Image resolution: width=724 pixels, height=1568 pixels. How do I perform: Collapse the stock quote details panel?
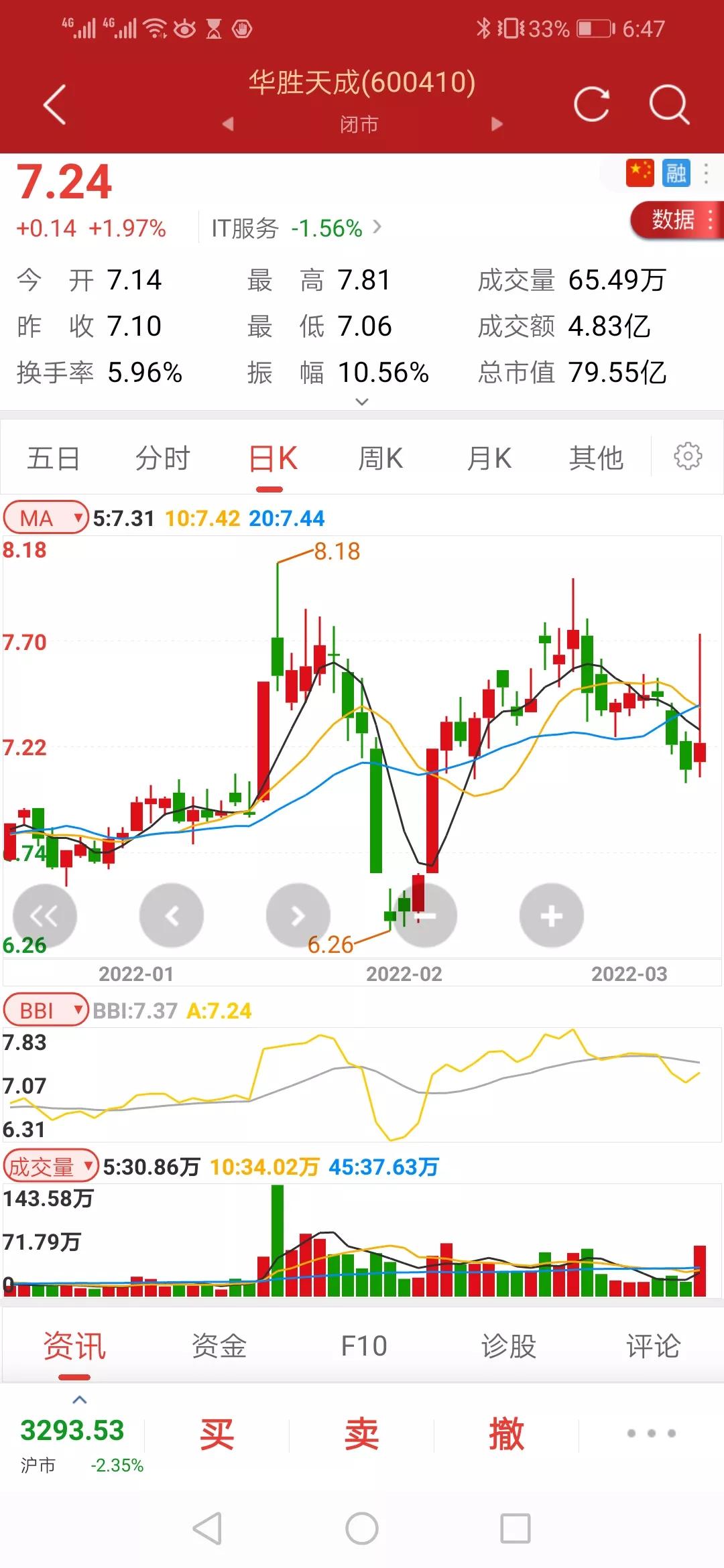[361, 401]
